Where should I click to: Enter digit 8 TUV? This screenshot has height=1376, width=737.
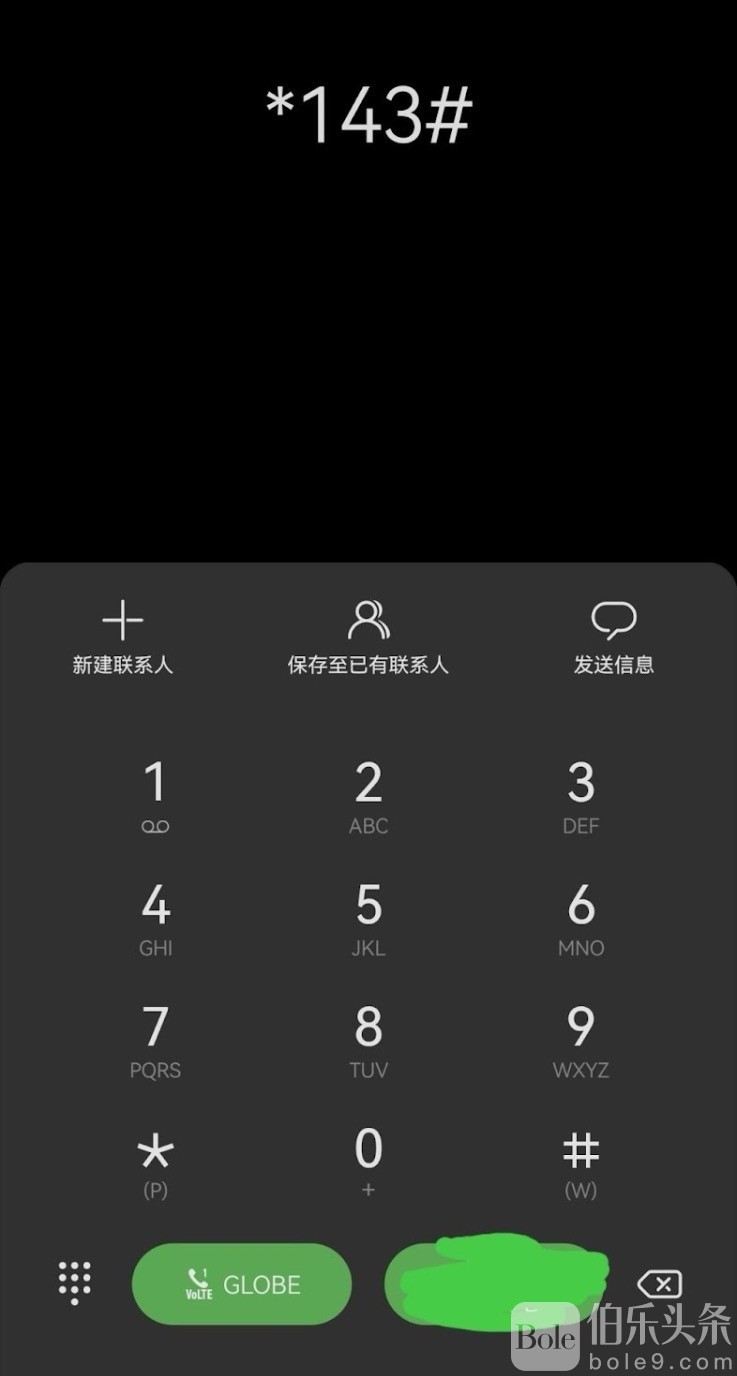[368, 1041]
